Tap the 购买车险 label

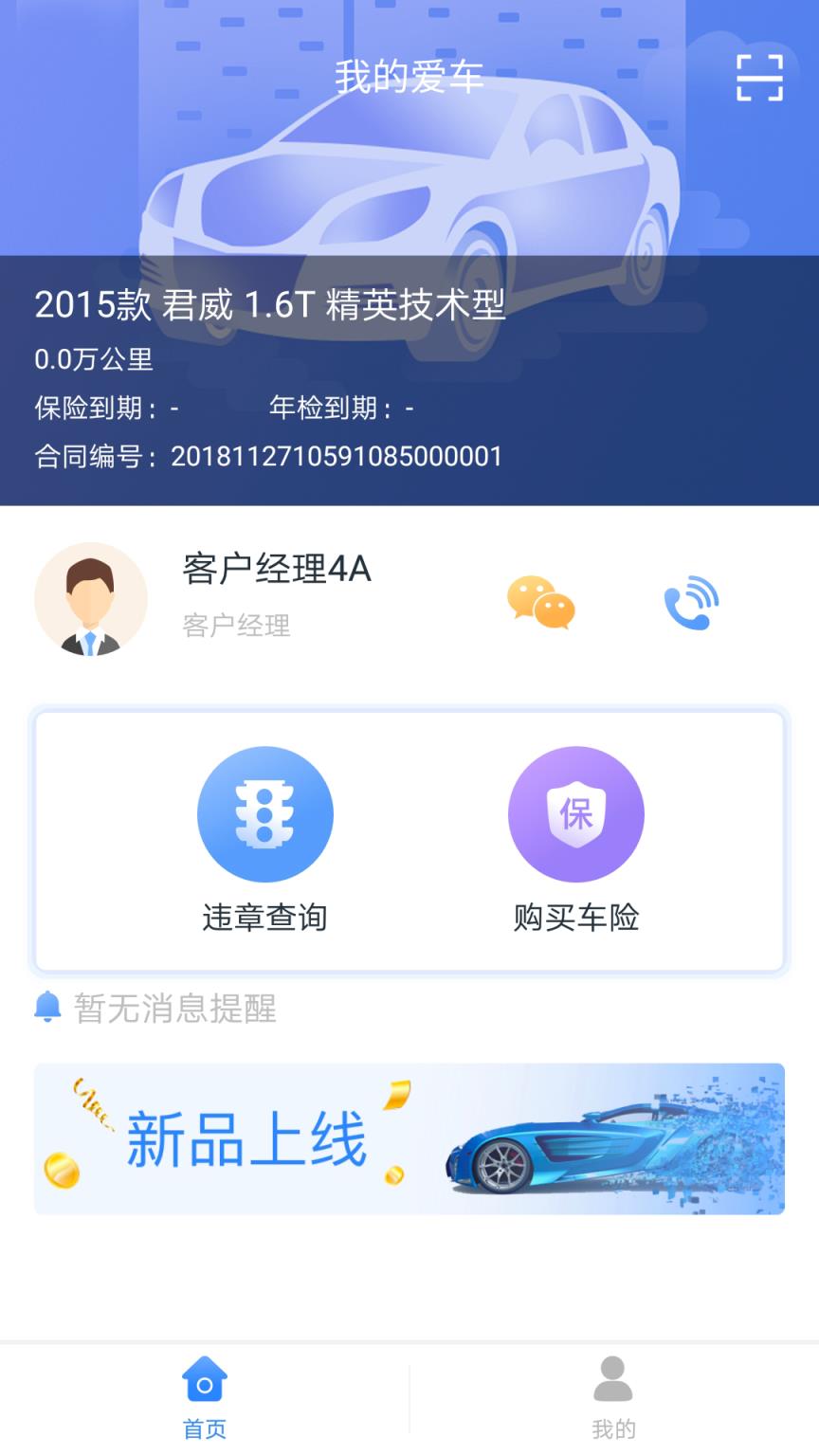coord(576,917)
